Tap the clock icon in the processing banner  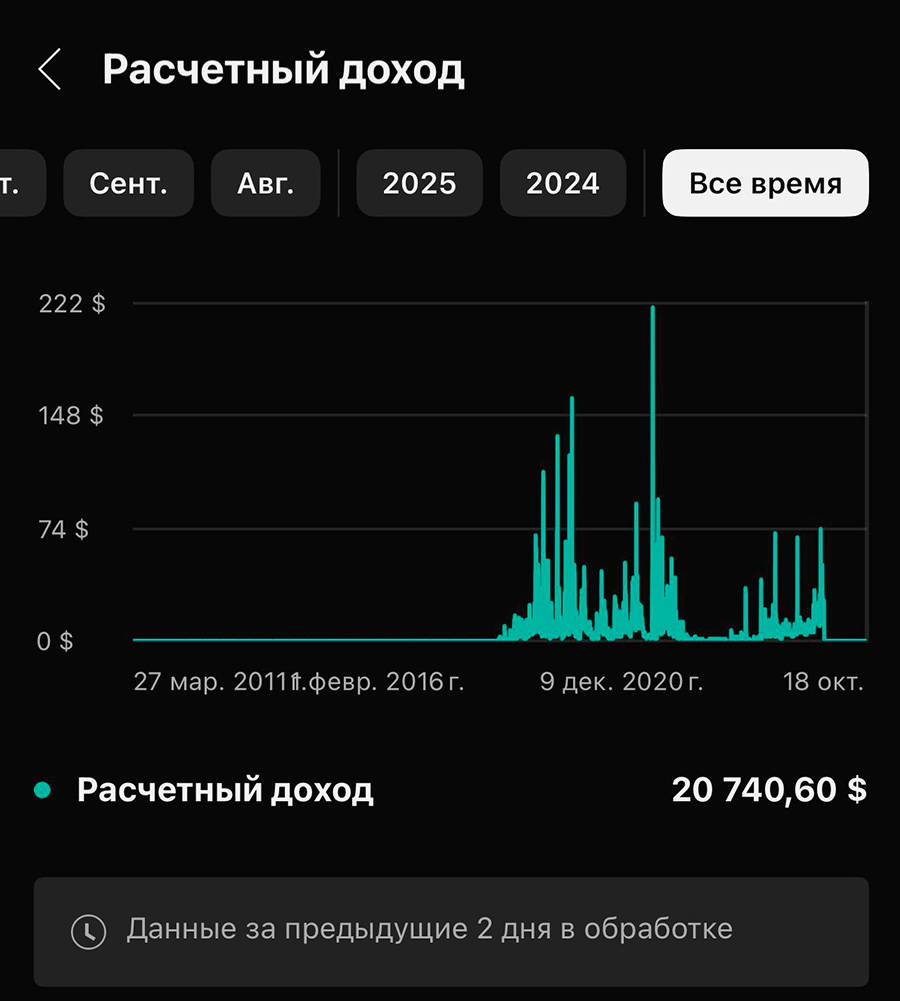(89, 928)
